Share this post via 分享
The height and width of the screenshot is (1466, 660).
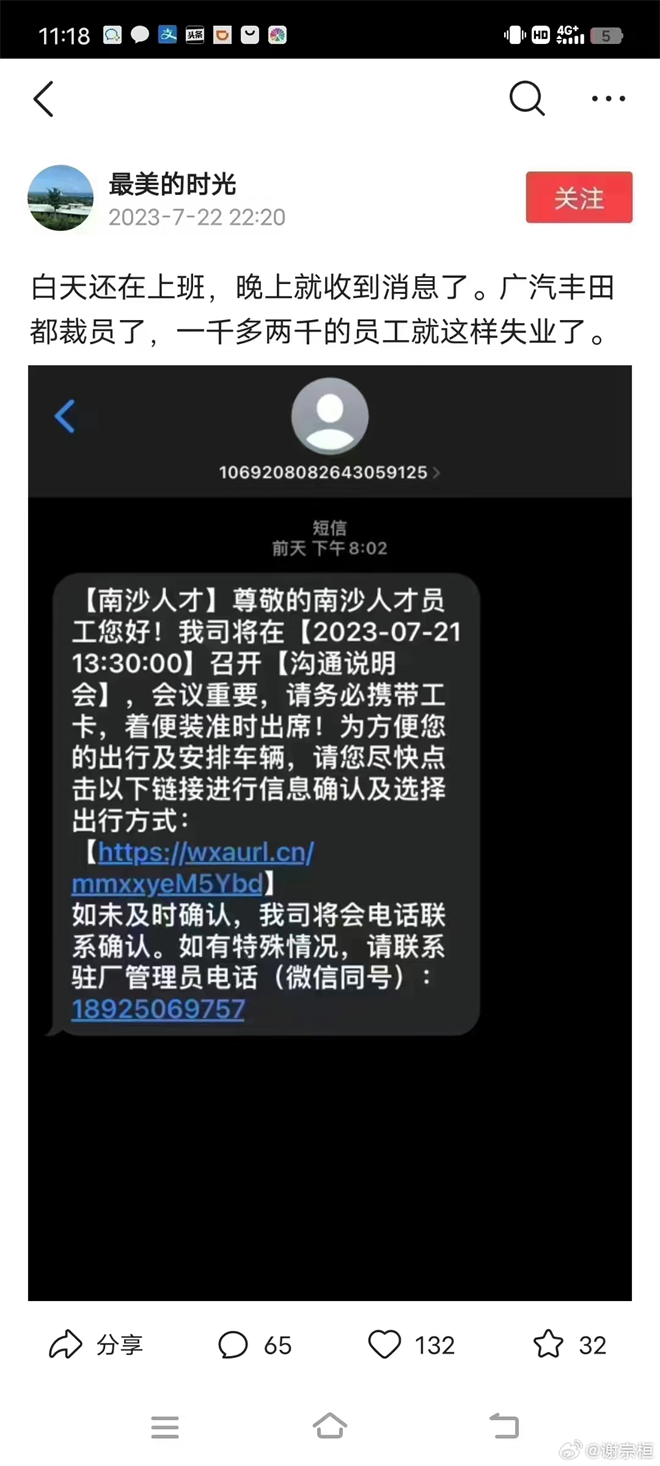(x=95, y=1345)
